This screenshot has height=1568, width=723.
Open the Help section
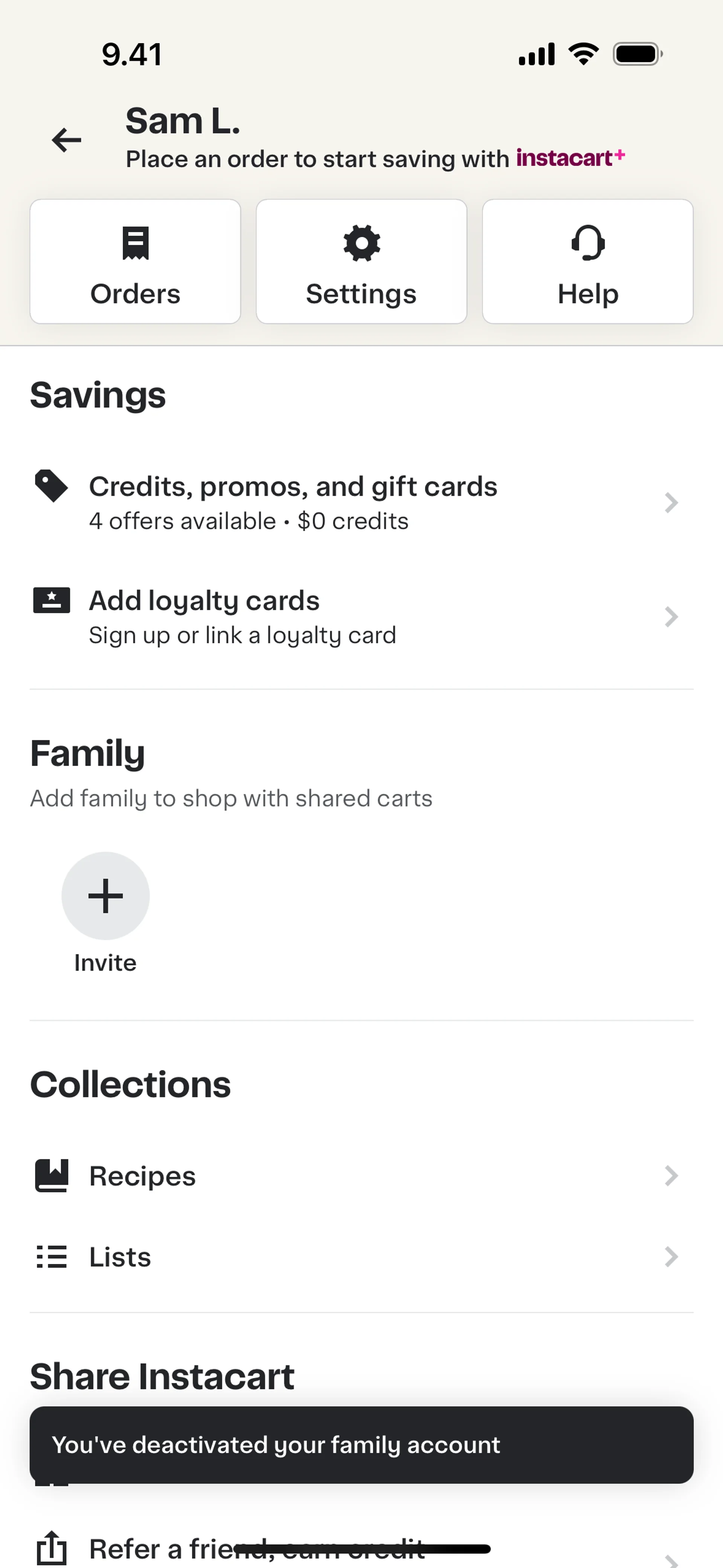tap(587, 262)
